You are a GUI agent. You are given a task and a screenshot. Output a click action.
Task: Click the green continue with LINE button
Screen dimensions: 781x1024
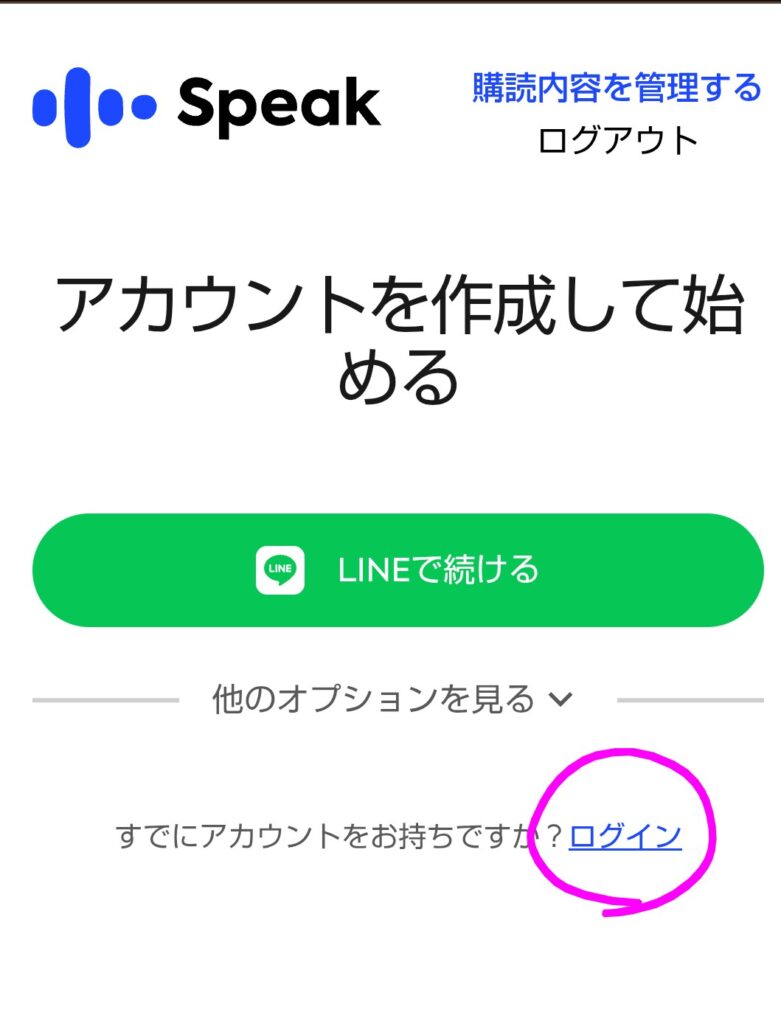[390, 571]
